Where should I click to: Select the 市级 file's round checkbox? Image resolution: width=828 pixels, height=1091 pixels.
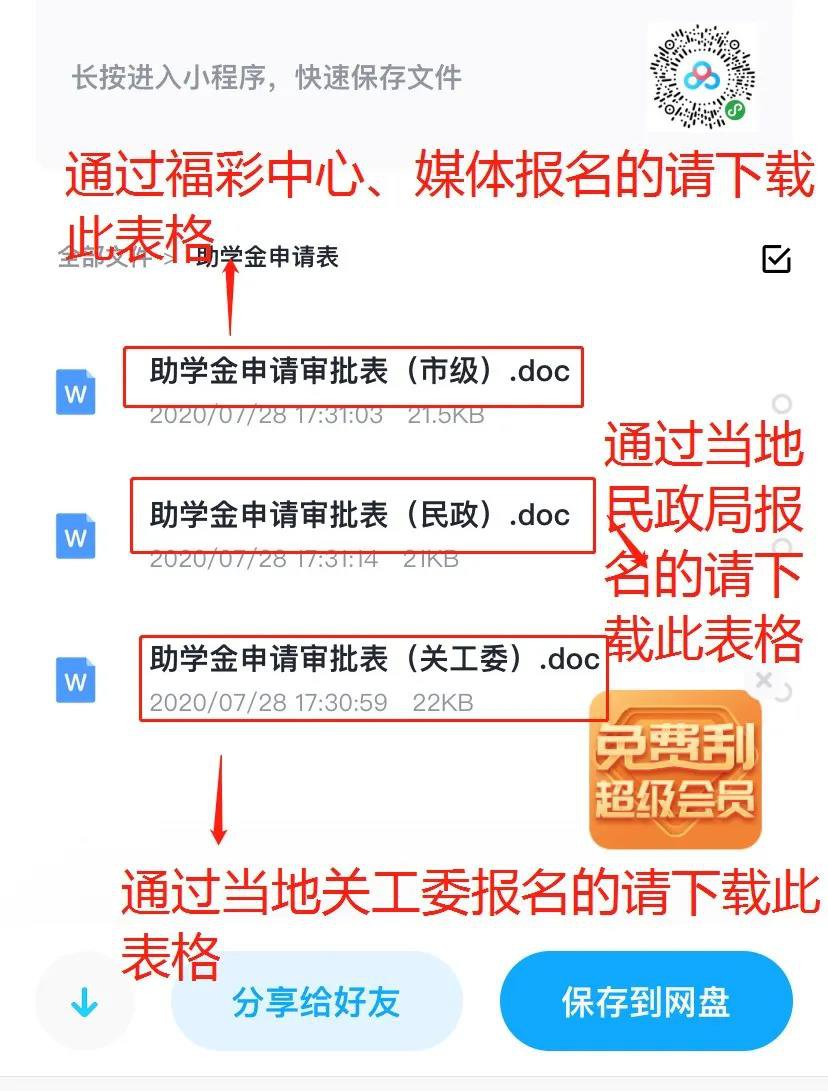(x=782, y=404)
